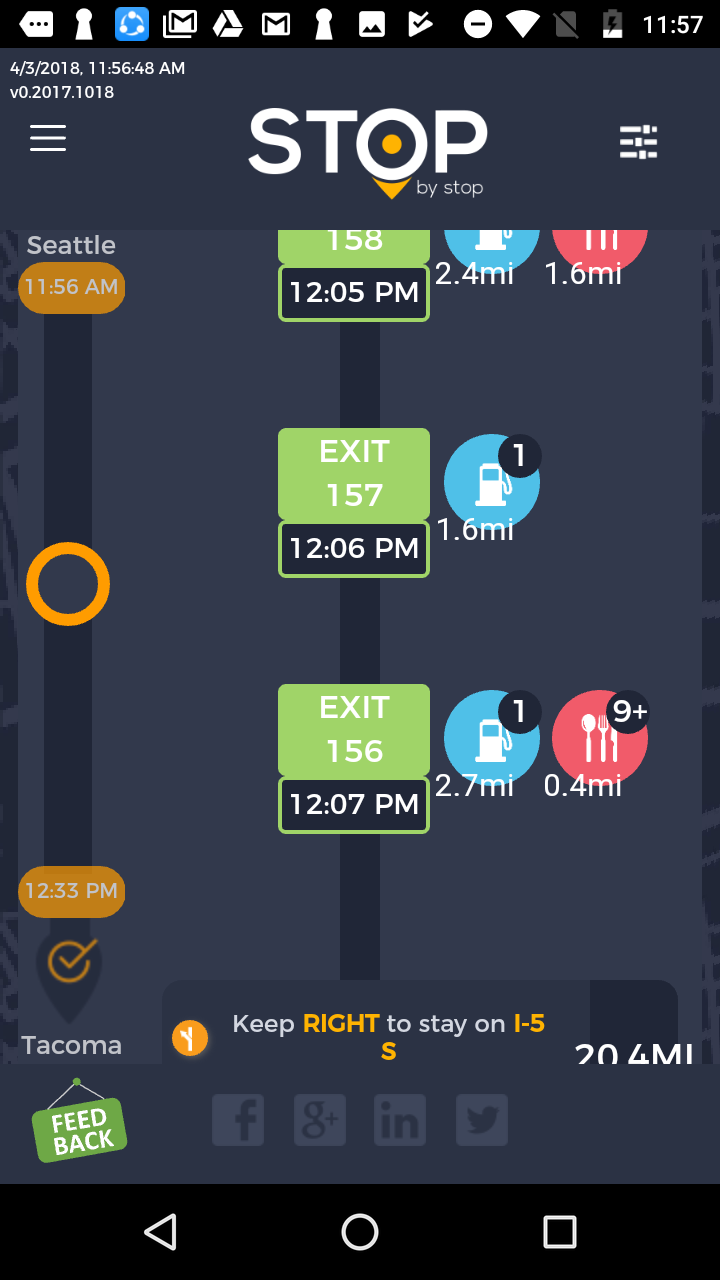View restaurants at Exit 156

(x=600, y=739)
